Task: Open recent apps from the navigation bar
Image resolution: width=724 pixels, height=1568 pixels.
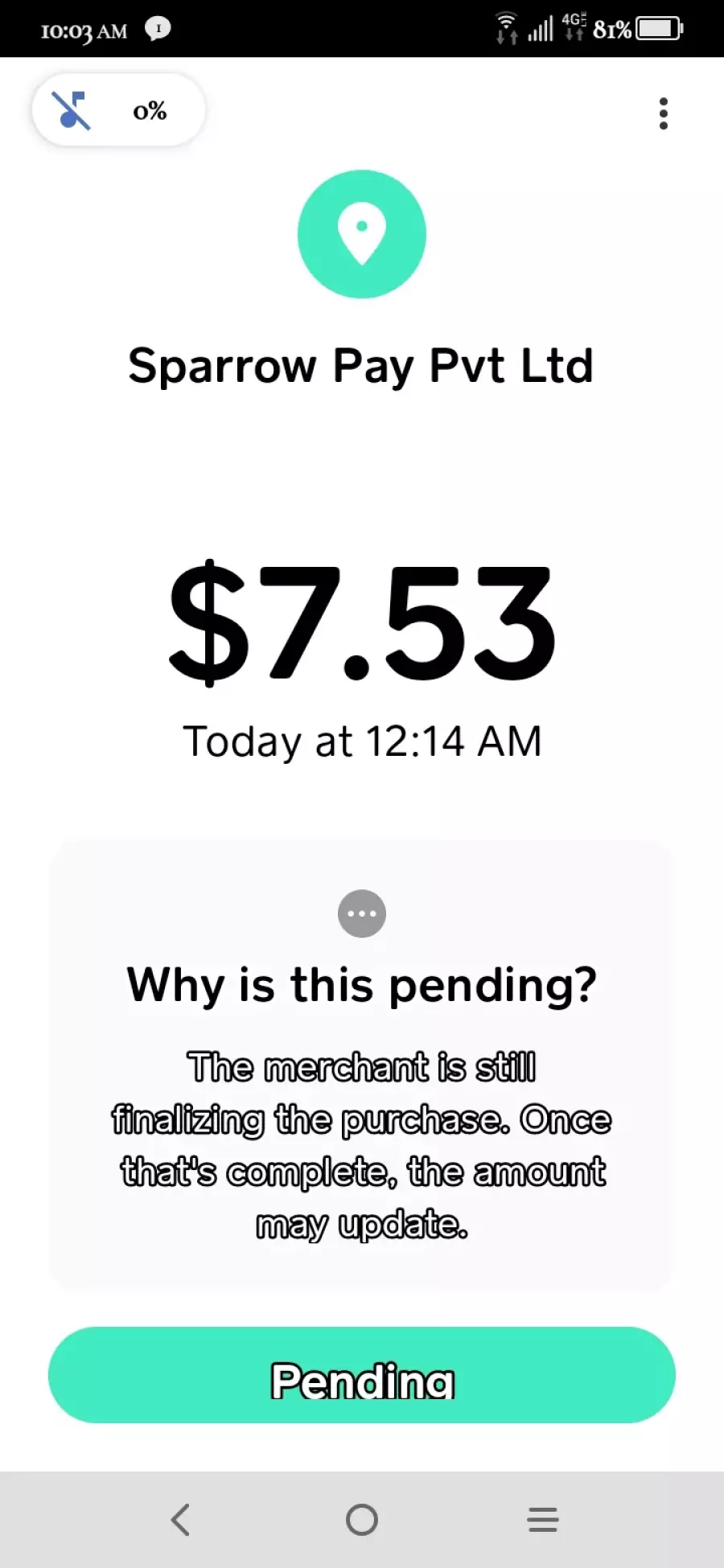Action: click(x=542, y=1520)
